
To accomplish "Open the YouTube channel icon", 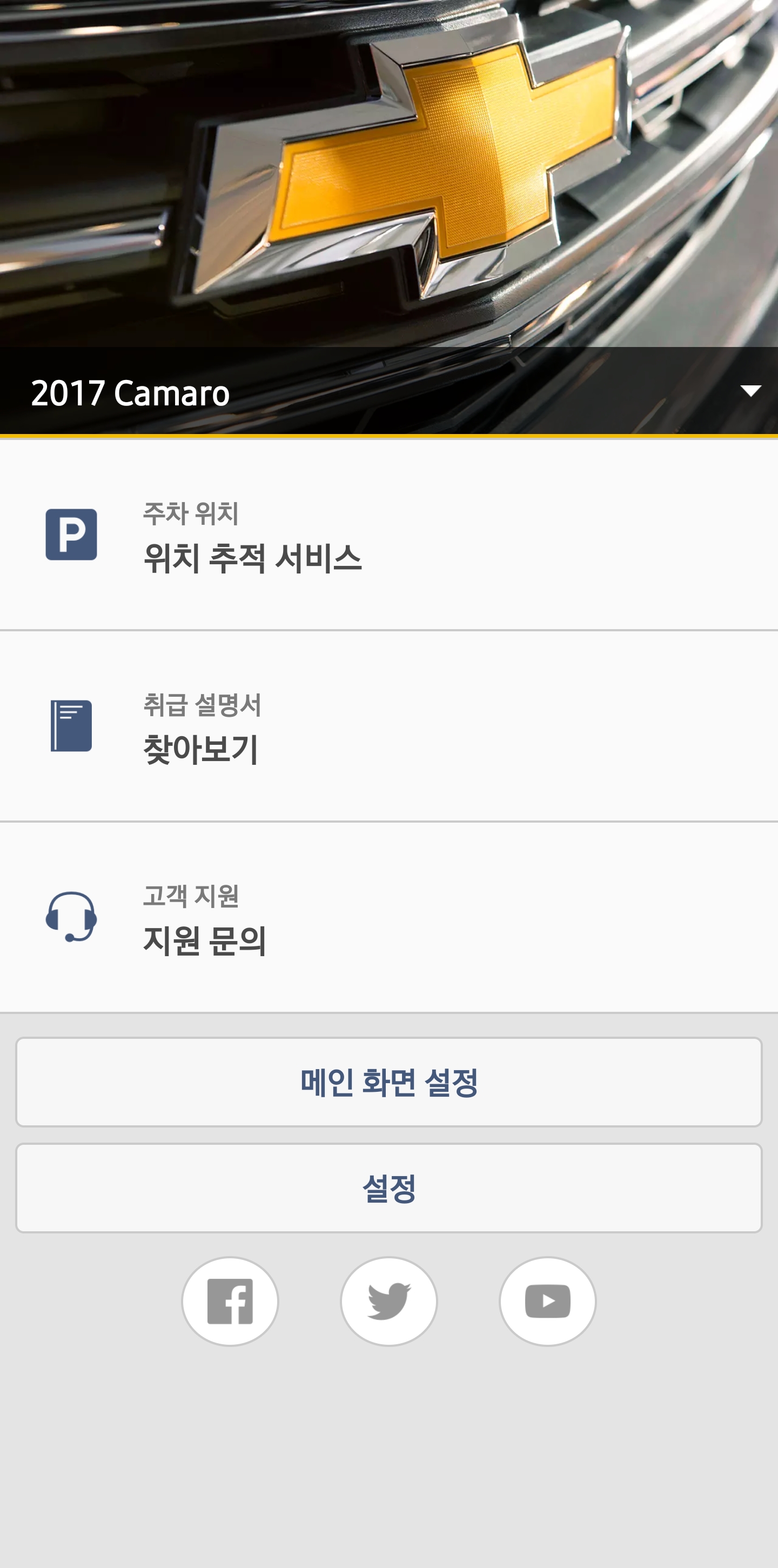I will tap(547, 1301).
